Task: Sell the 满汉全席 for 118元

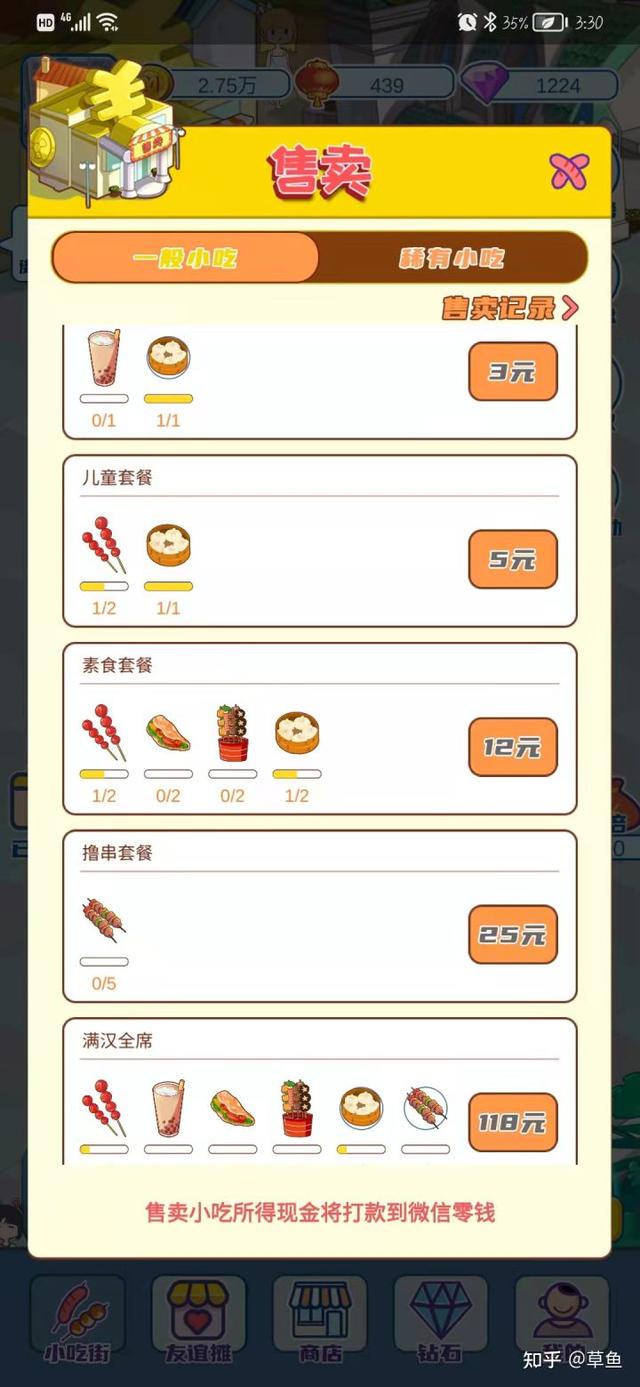Action: click(512, 1122)
